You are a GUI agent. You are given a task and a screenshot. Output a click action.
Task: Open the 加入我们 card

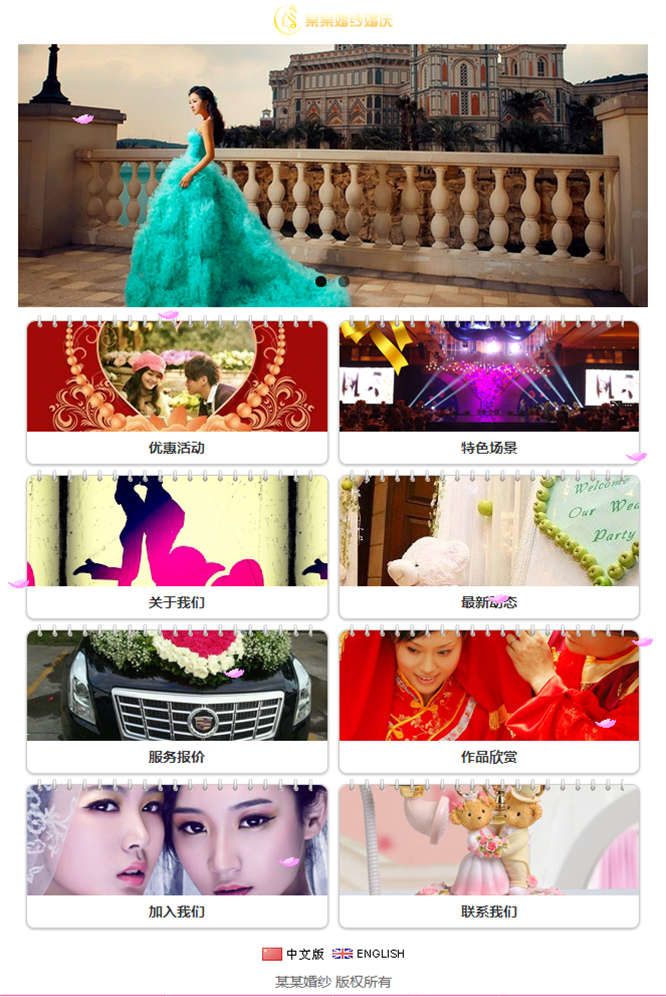point(177,854)
